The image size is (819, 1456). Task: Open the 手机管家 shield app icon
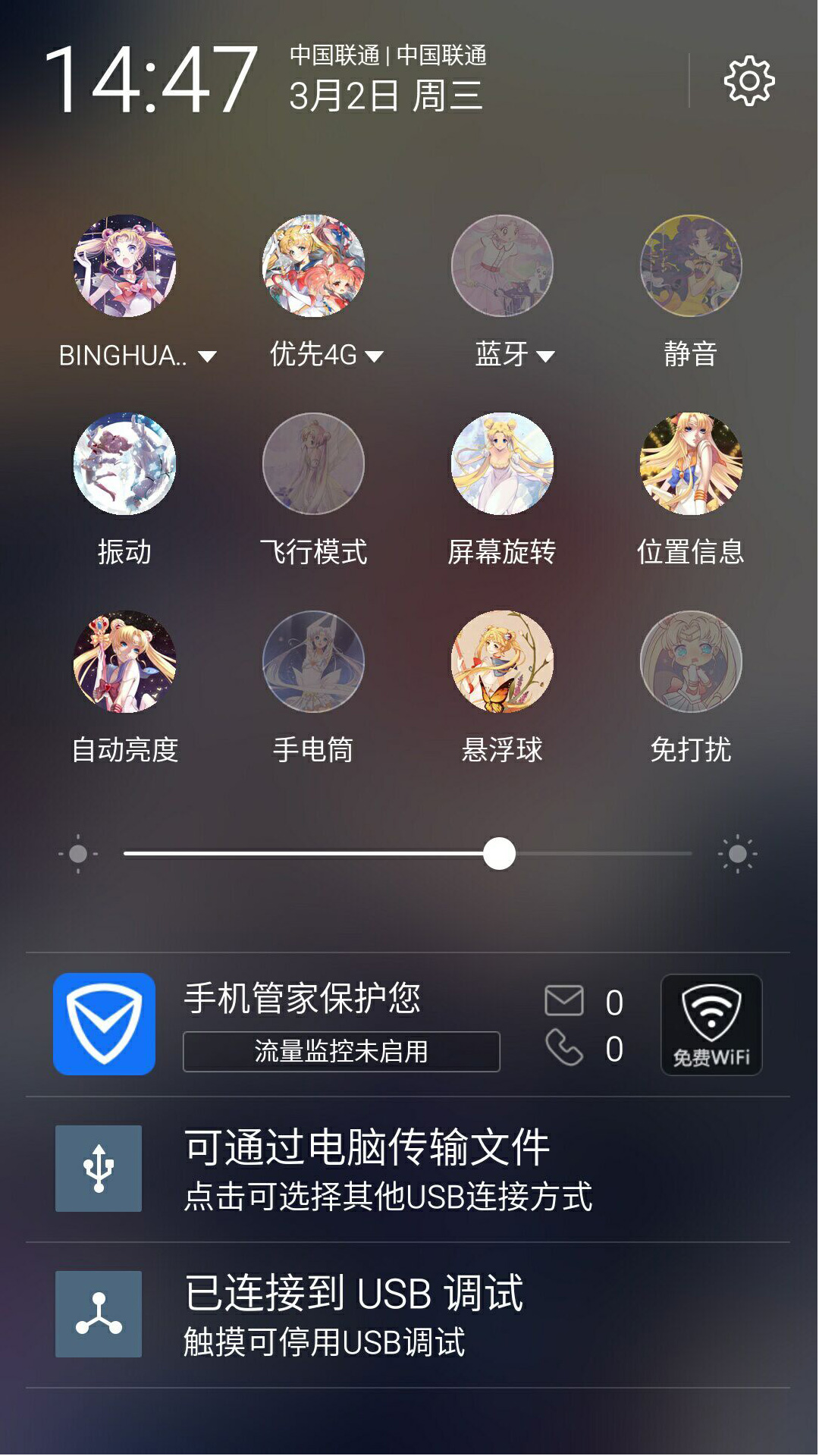coord(105,1025)
